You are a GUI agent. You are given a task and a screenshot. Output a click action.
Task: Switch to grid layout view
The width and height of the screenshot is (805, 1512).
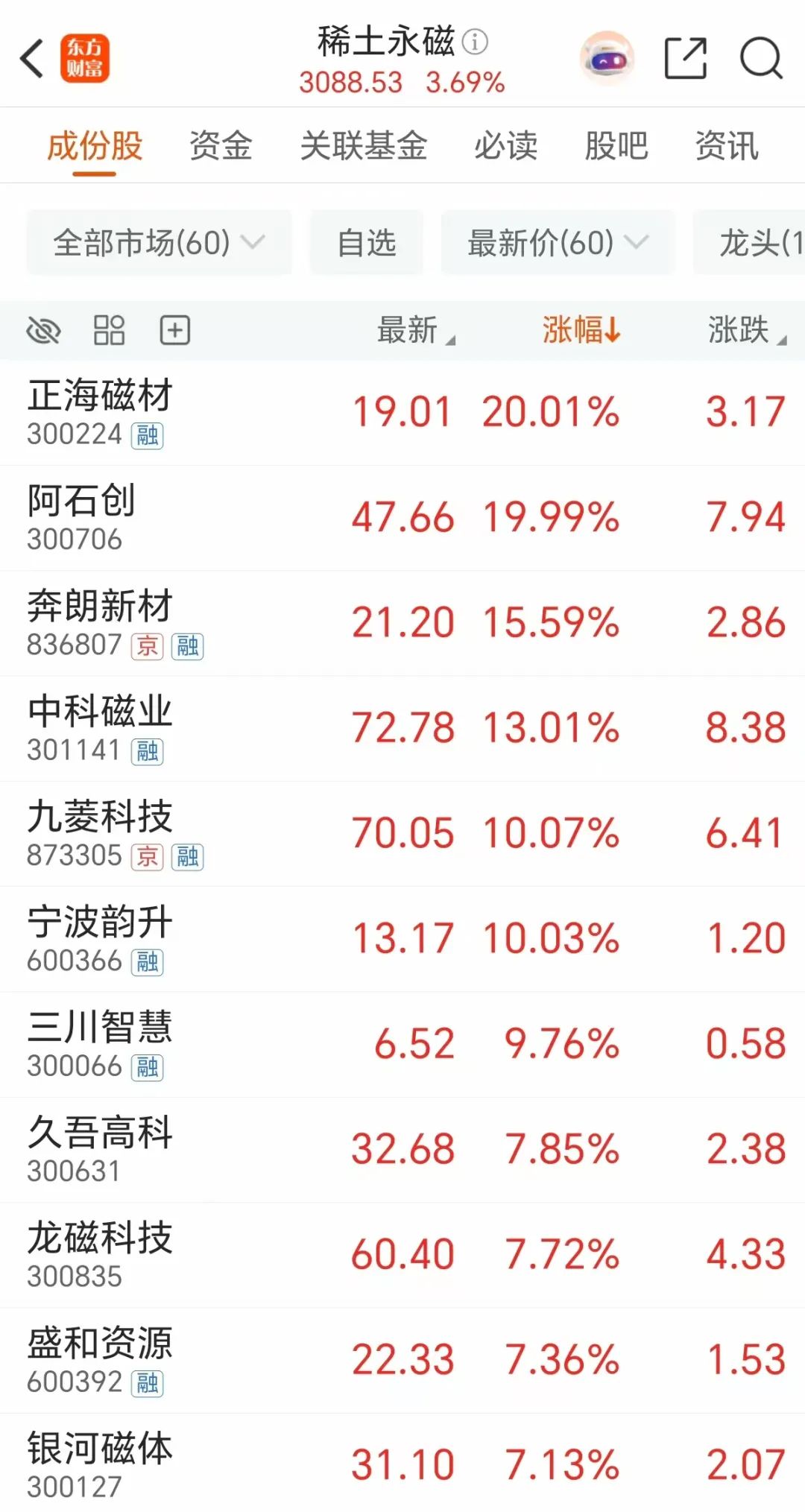pos(109,330)
